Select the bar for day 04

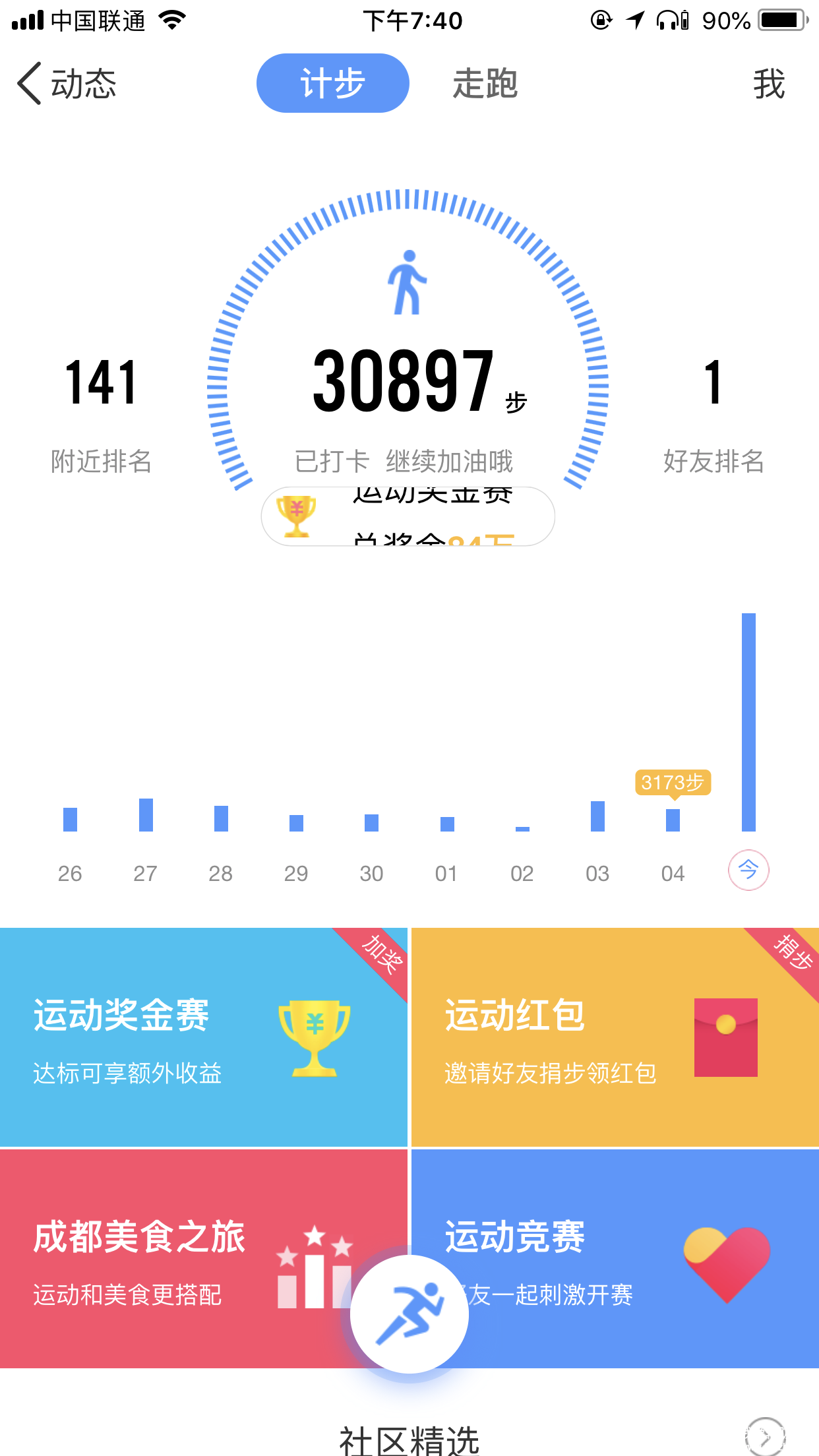pos(673,820)
